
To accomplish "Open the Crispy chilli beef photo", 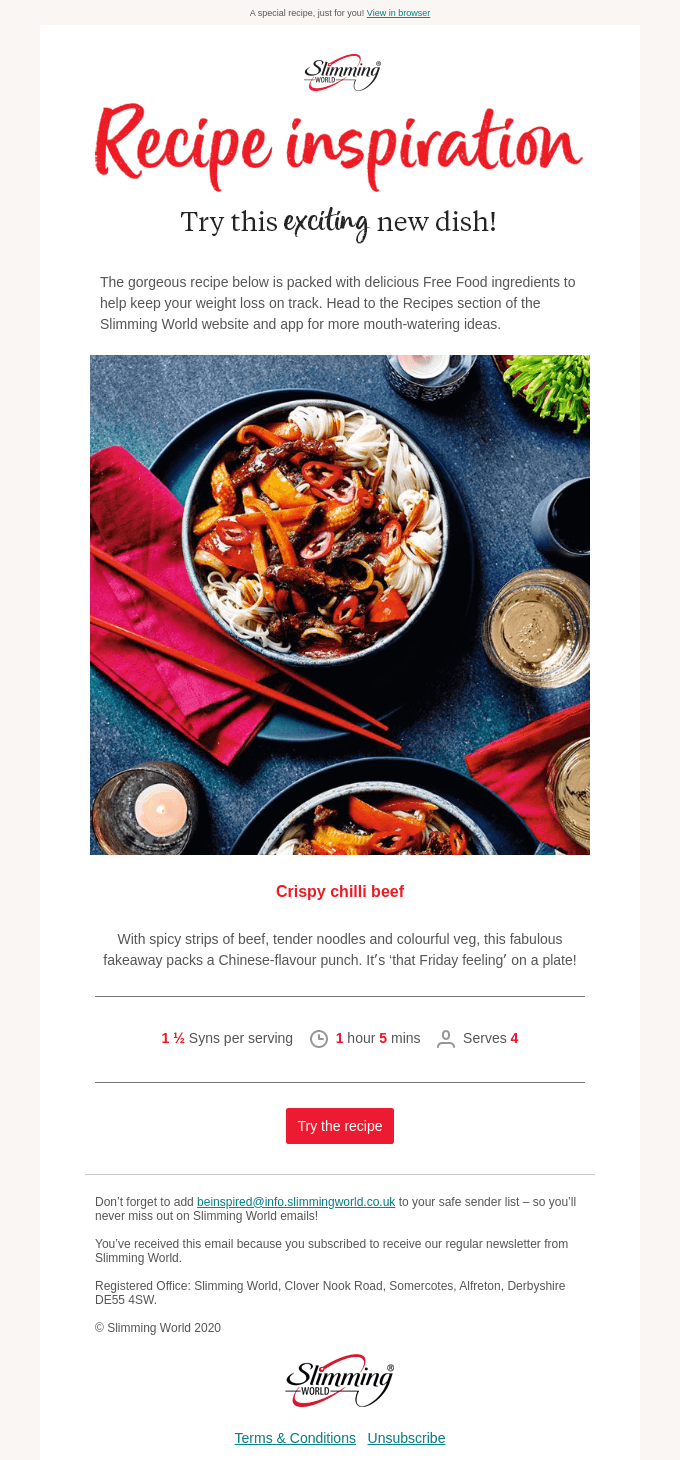I will (x=340, y=604).
